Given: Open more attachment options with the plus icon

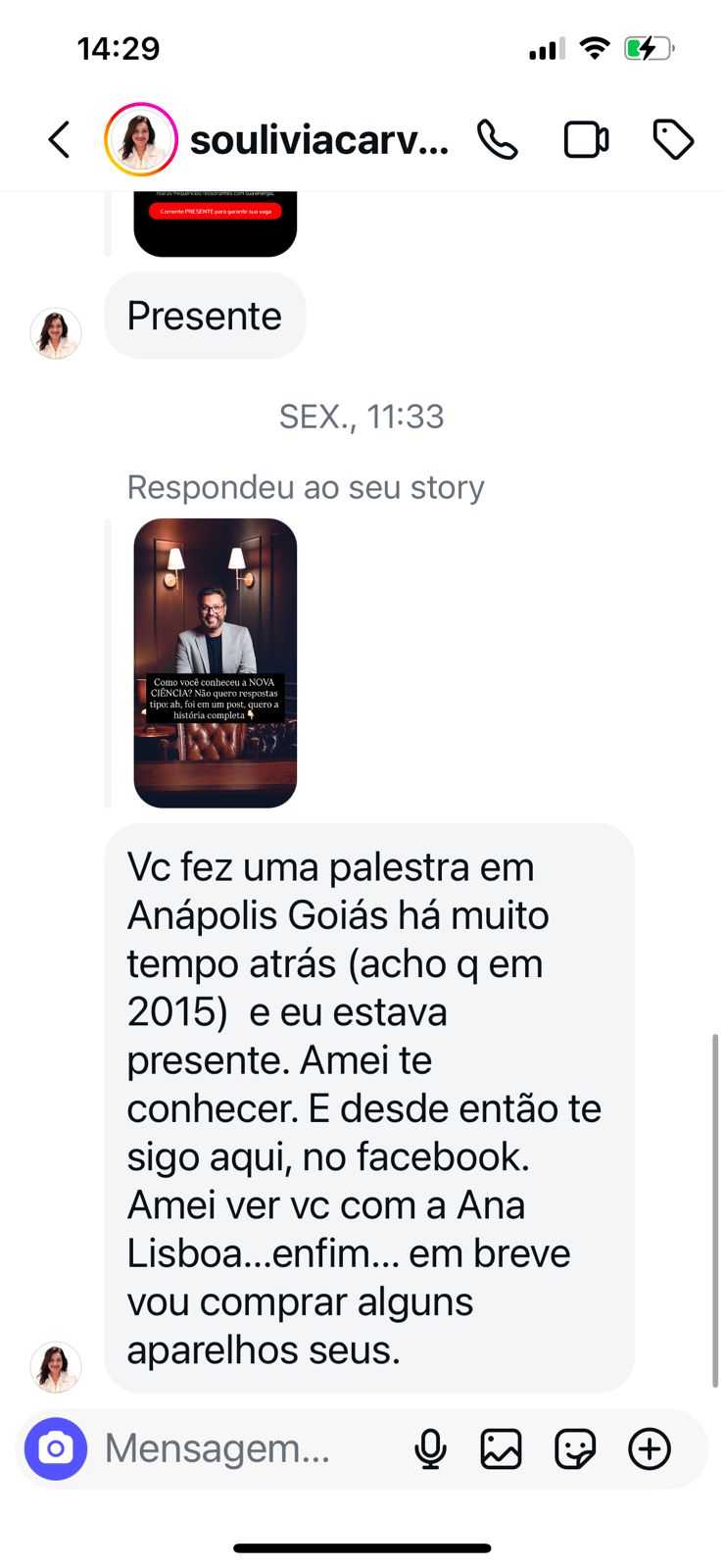Looking at the screenshot, I should pyautogui.click(x=649, y=1447).
